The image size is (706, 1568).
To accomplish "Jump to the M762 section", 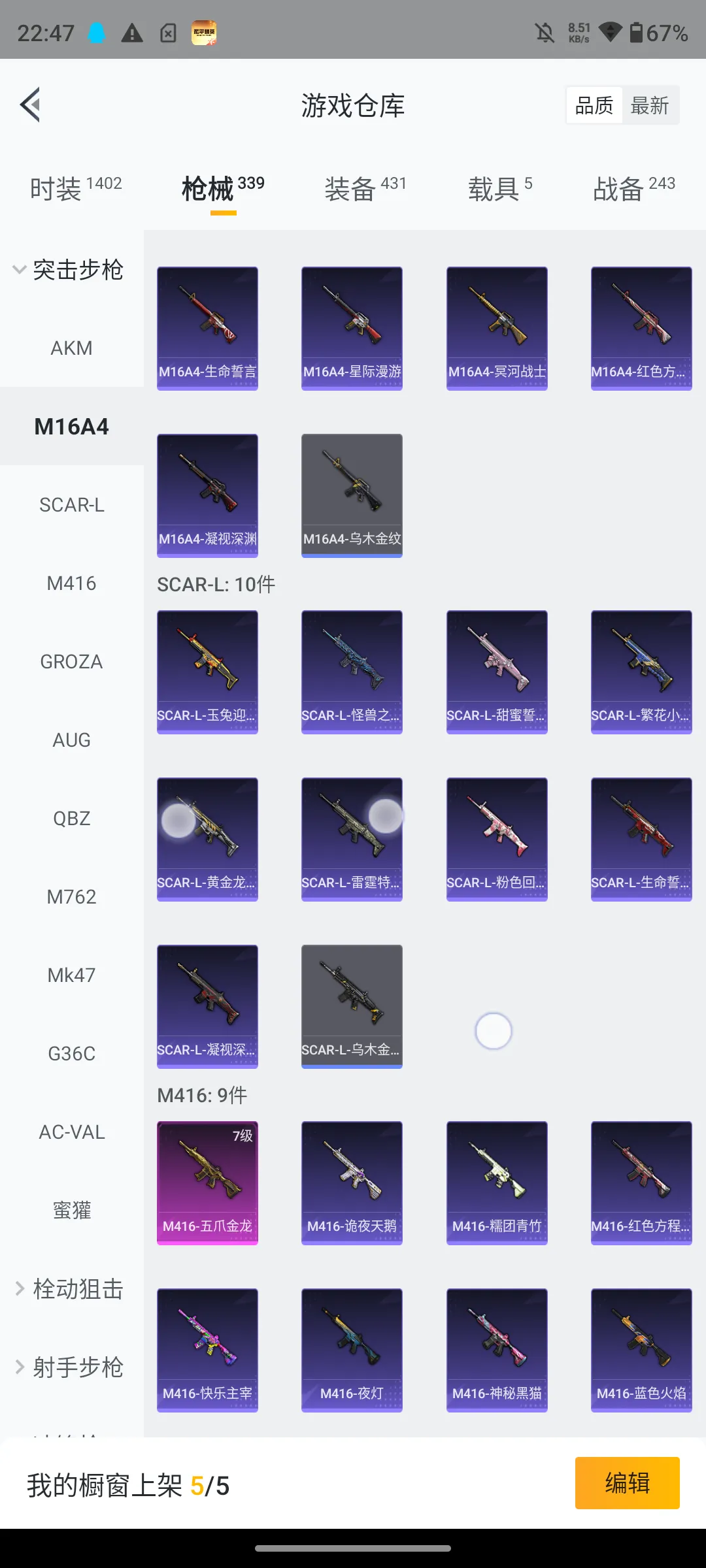I will click(x=71, y=897).
